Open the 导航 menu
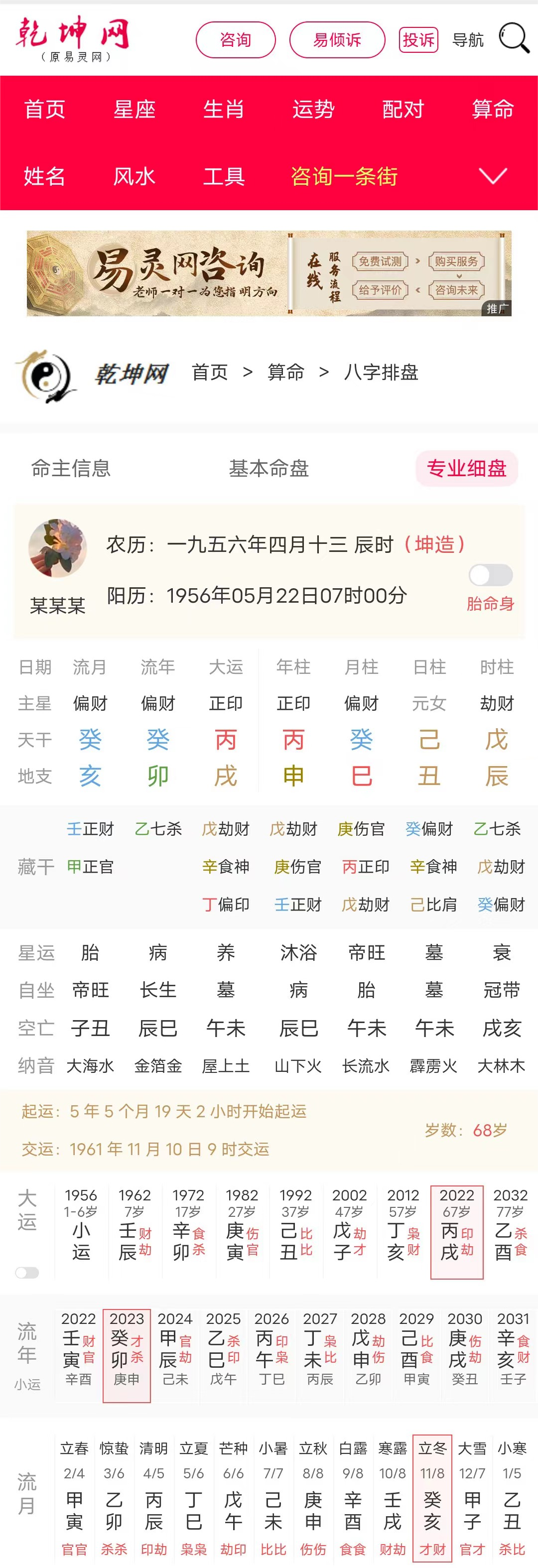Viewport: 538px width, 1568px height. pyautogui.click(x=468, y=40)
